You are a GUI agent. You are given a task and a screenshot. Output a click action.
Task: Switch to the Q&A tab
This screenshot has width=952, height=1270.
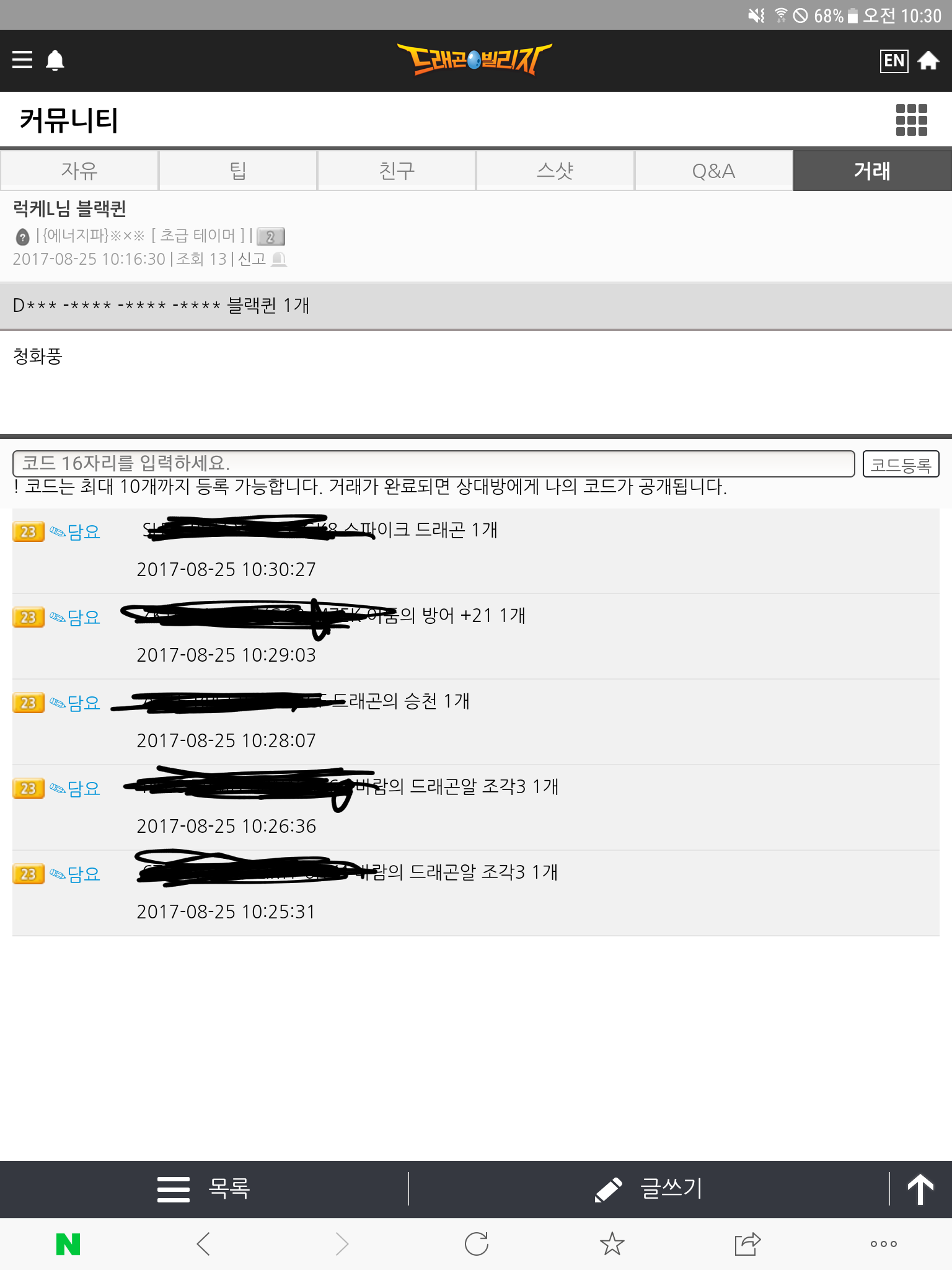coord(713,171)
